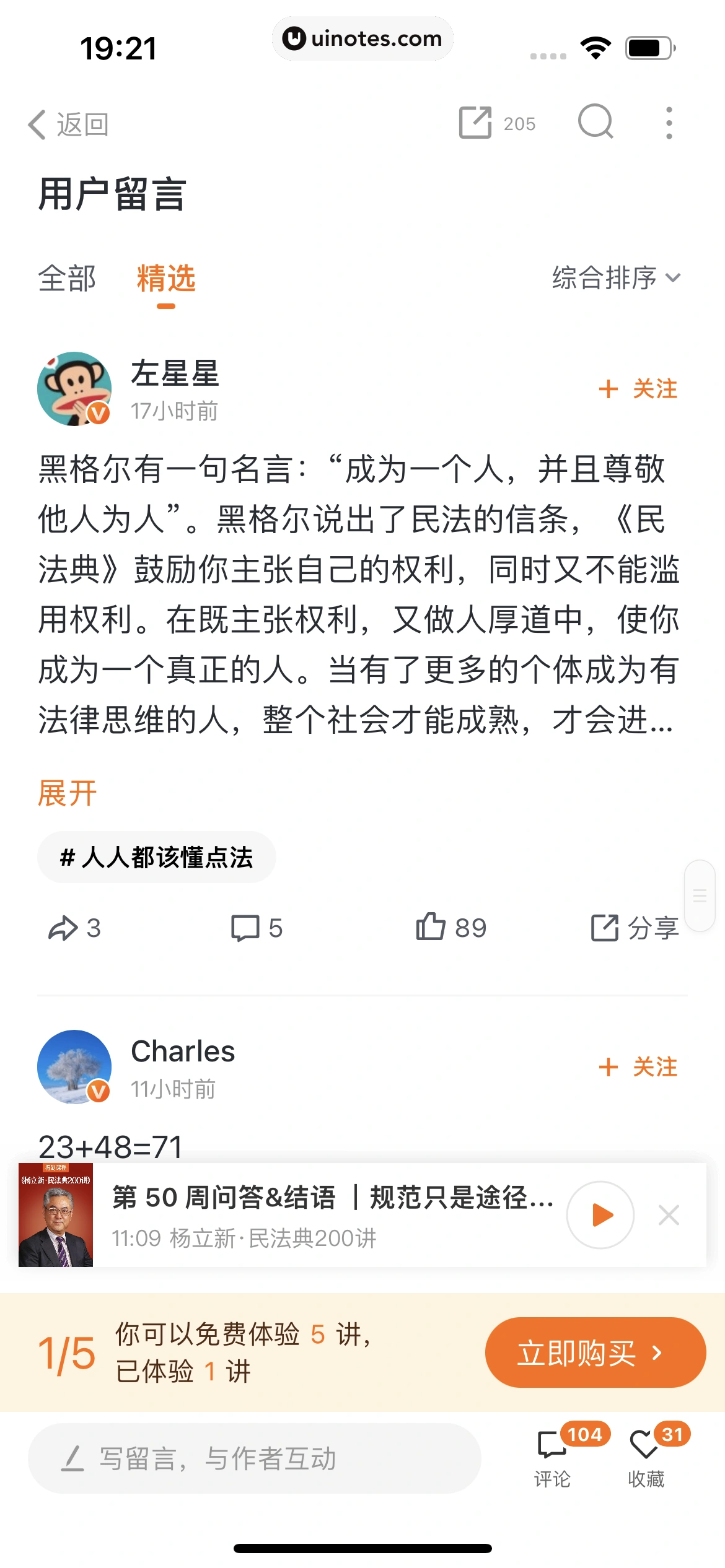Tap 分享 under 左星星's comment
This screenshot has width=725, height=1568.
[635, 928]
